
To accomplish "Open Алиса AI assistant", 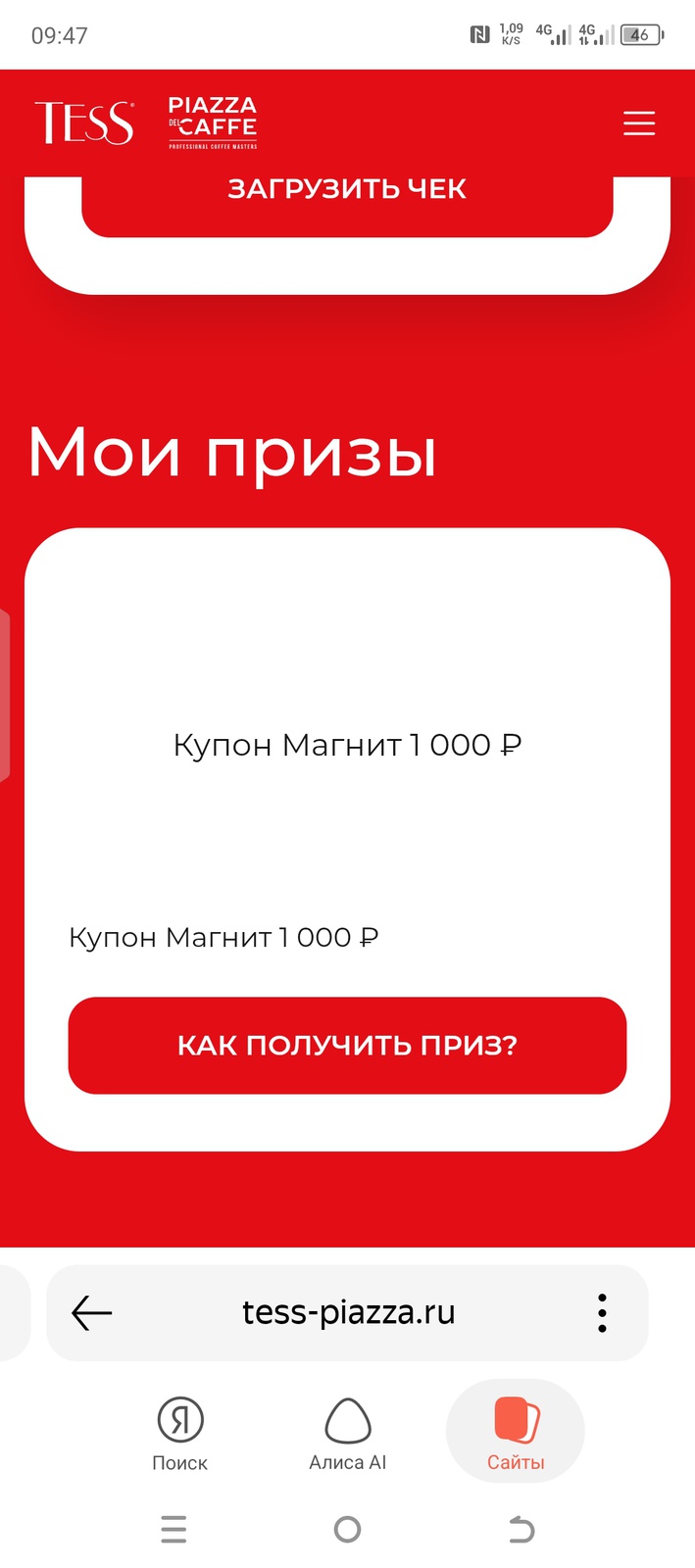I will pos(348,1434).
